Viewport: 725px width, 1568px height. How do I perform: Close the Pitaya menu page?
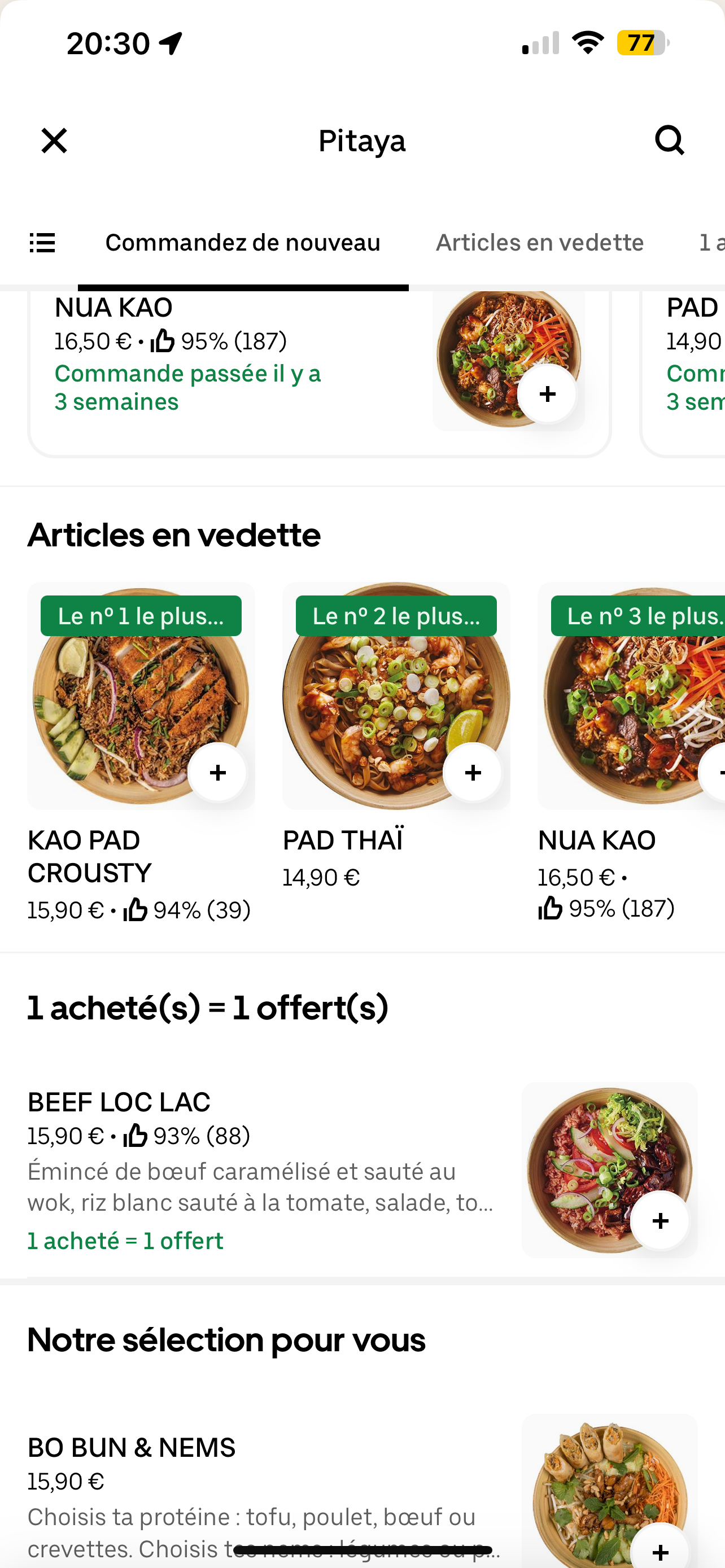coord(54,141)
